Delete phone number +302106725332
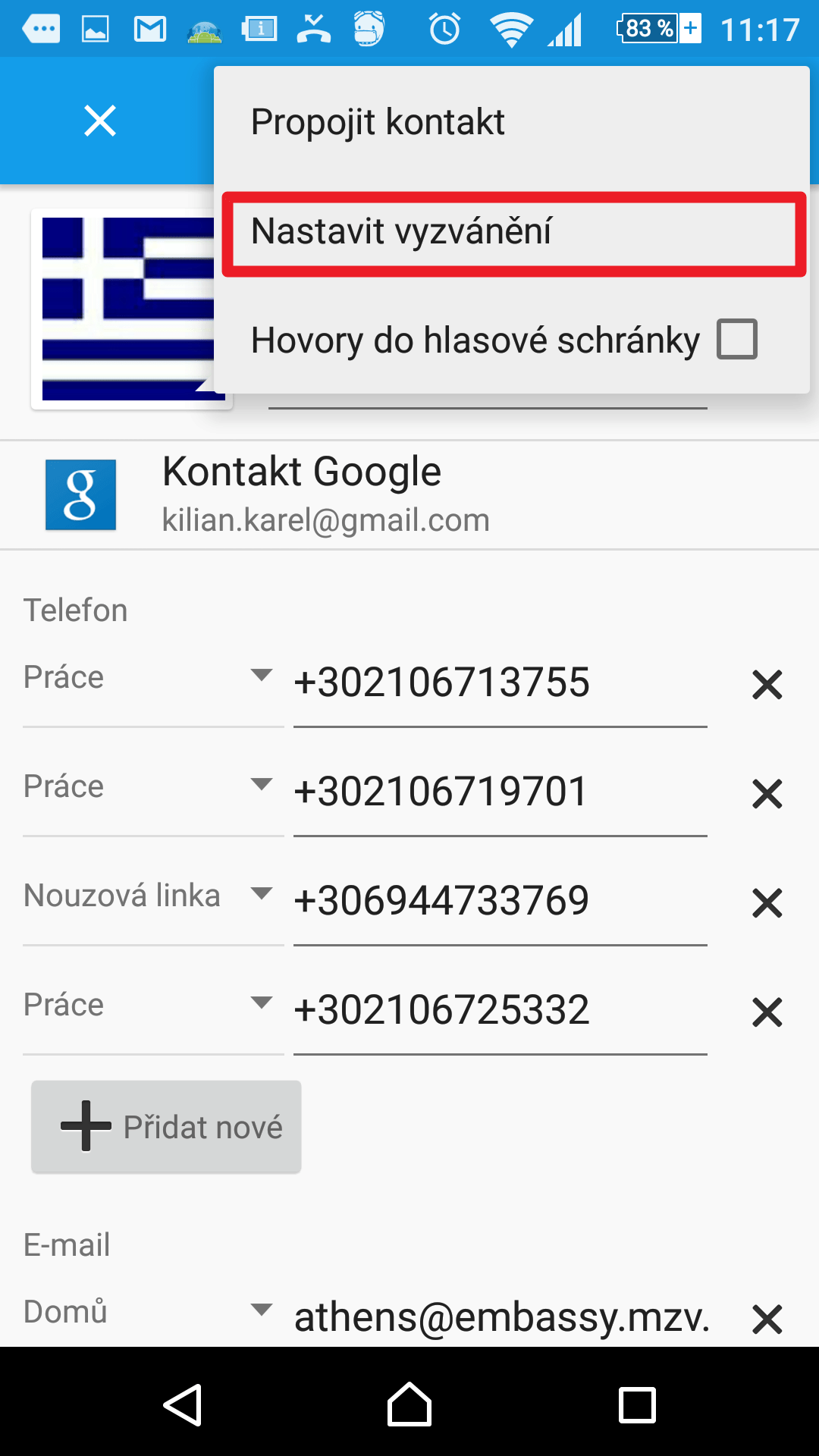Image resolution: width=819 pixels, height=1456 pixels. pyautogui.click(x=767, y=1012)
